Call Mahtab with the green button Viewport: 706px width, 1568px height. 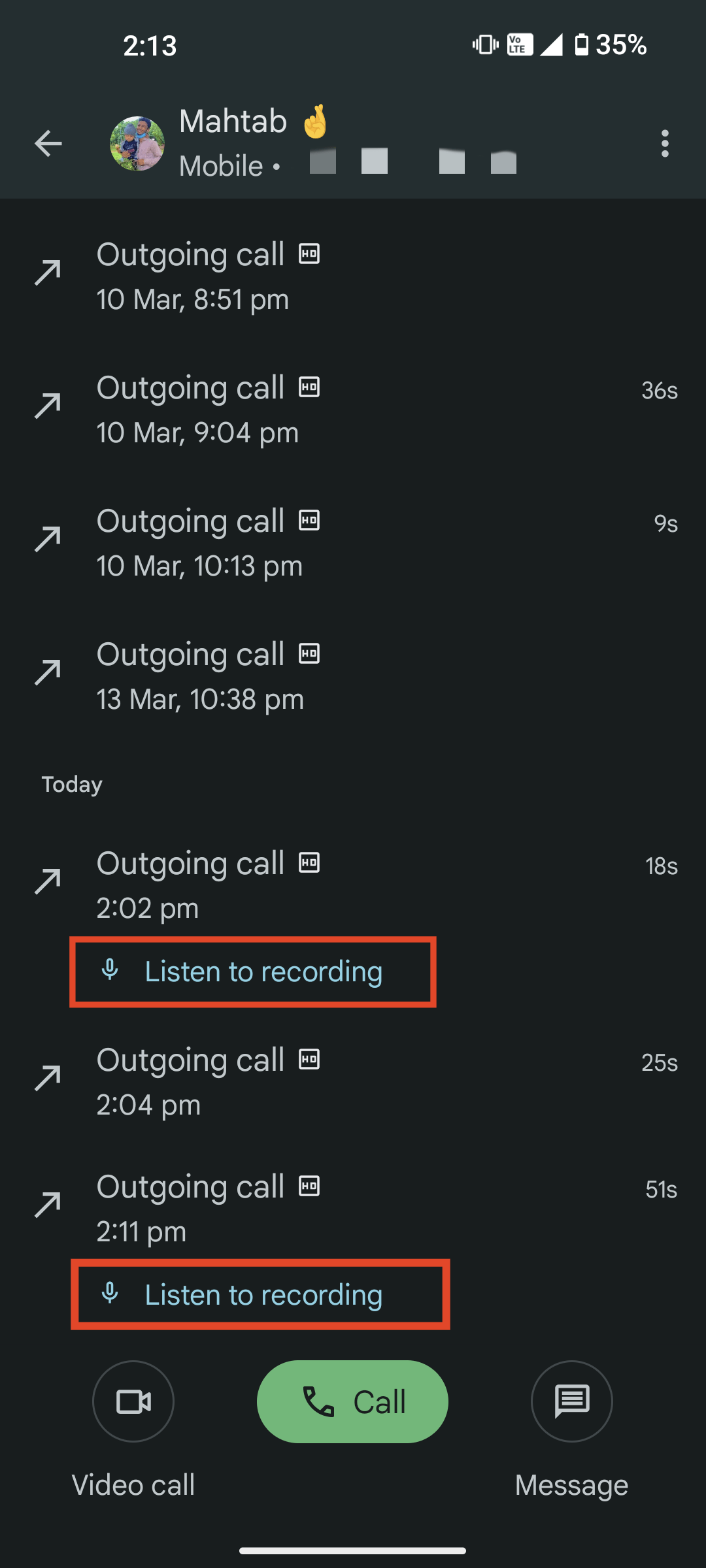[352, 1401]
